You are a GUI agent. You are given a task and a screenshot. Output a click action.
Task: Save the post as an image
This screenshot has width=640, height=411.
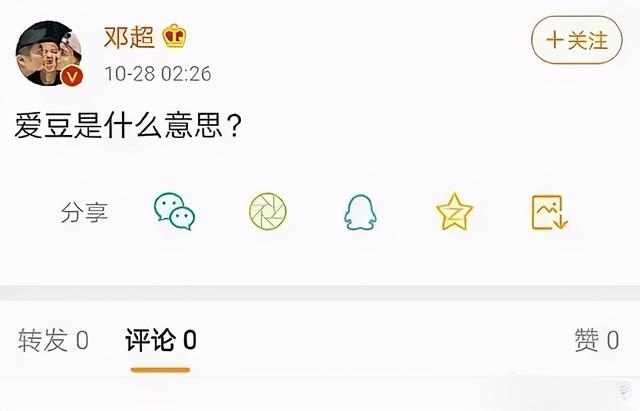point(548,211)
